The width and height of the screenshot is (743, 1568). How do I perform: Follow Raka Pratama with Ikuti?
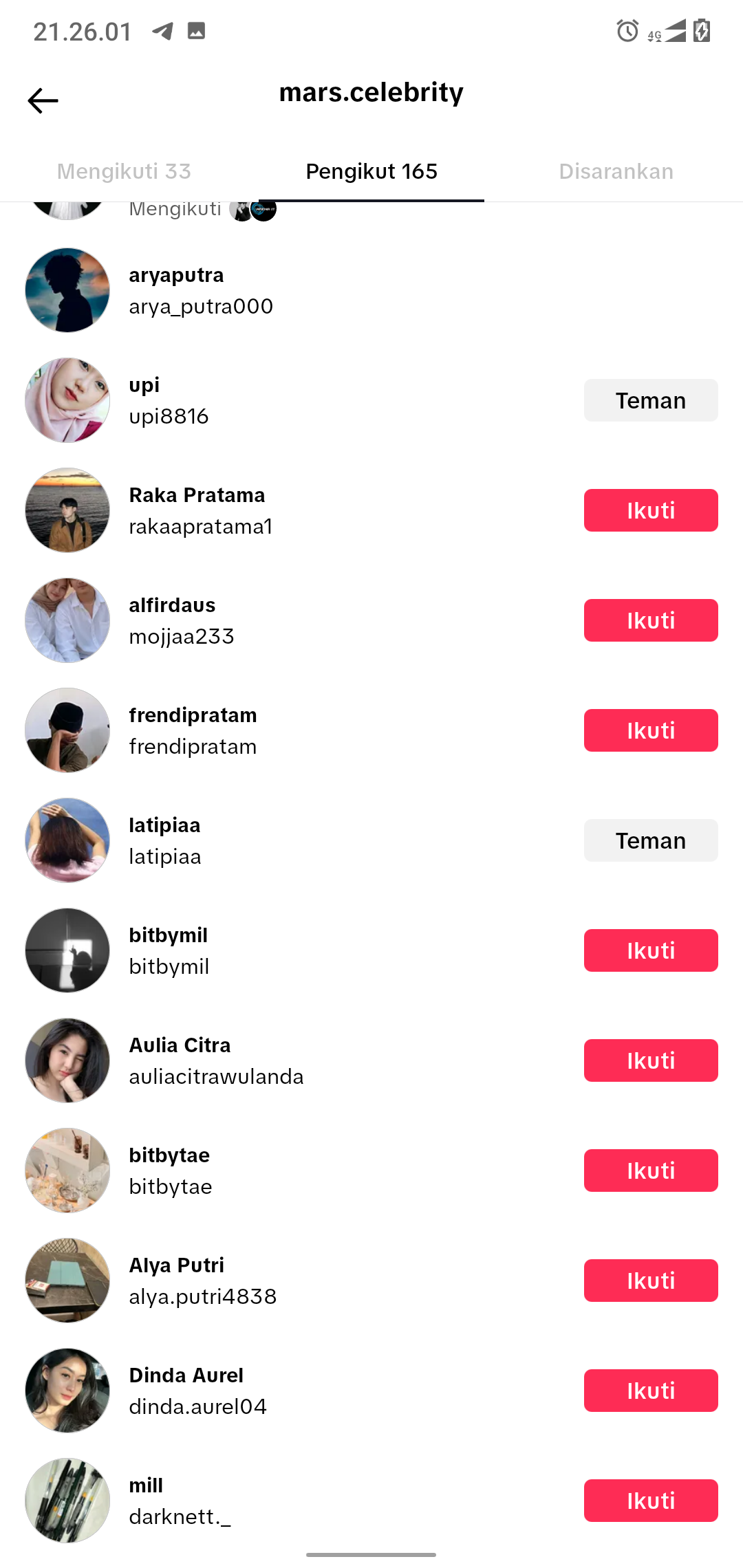(650, 510)
